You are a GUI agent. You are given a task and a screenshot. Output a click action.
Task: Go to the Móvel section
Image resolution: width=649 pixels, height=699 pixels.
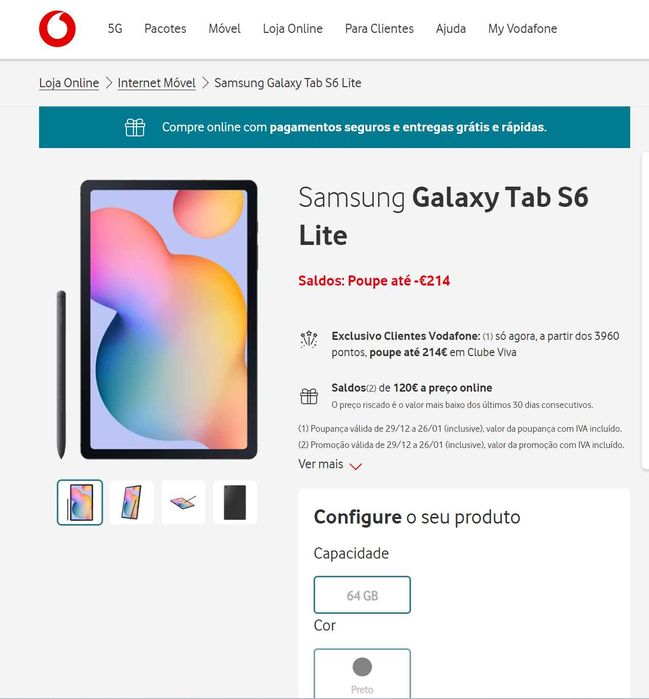click(x=224, y=29)
